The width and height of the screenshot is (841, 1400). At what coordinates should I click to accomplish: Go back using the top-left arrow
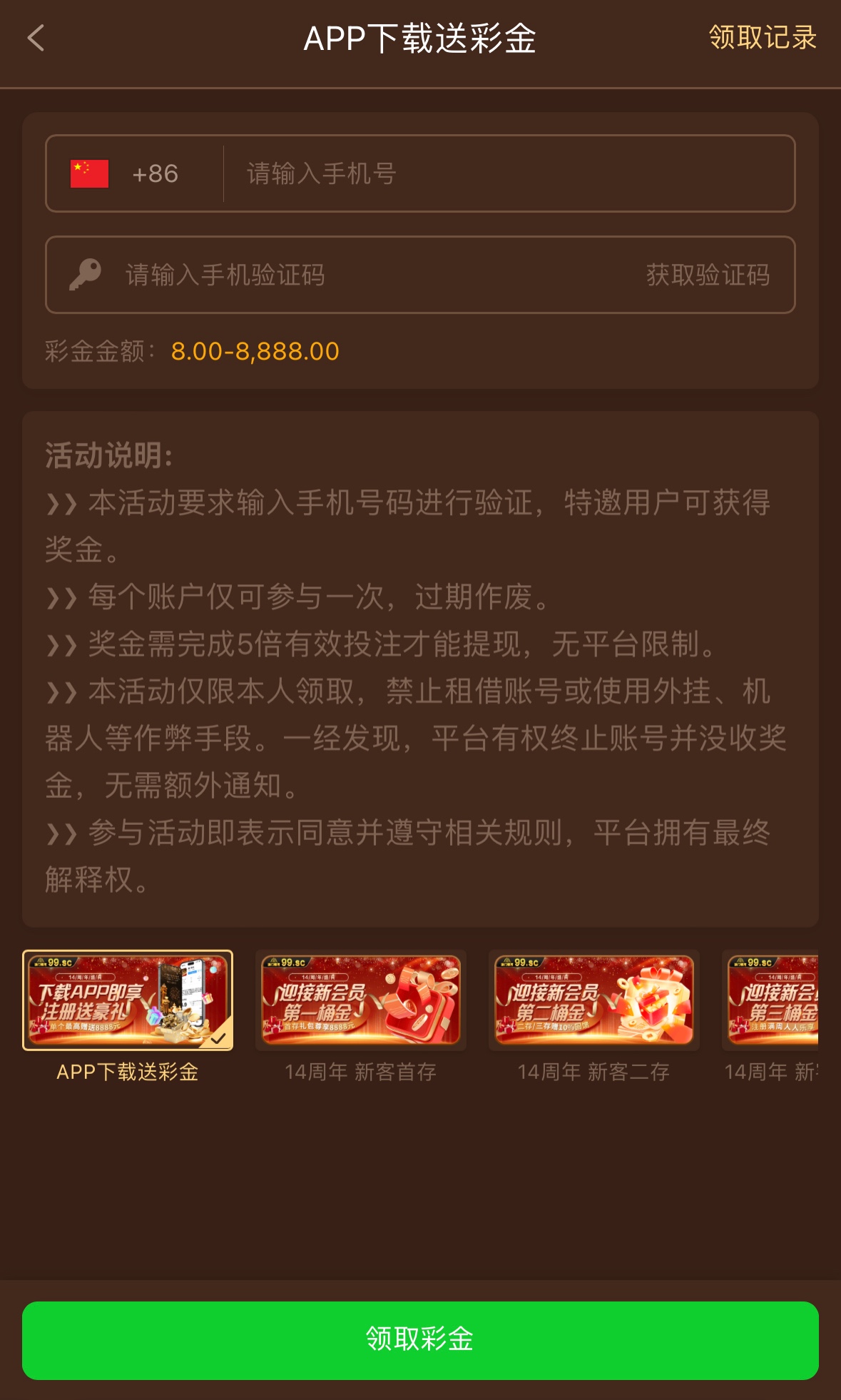(36, 39)
